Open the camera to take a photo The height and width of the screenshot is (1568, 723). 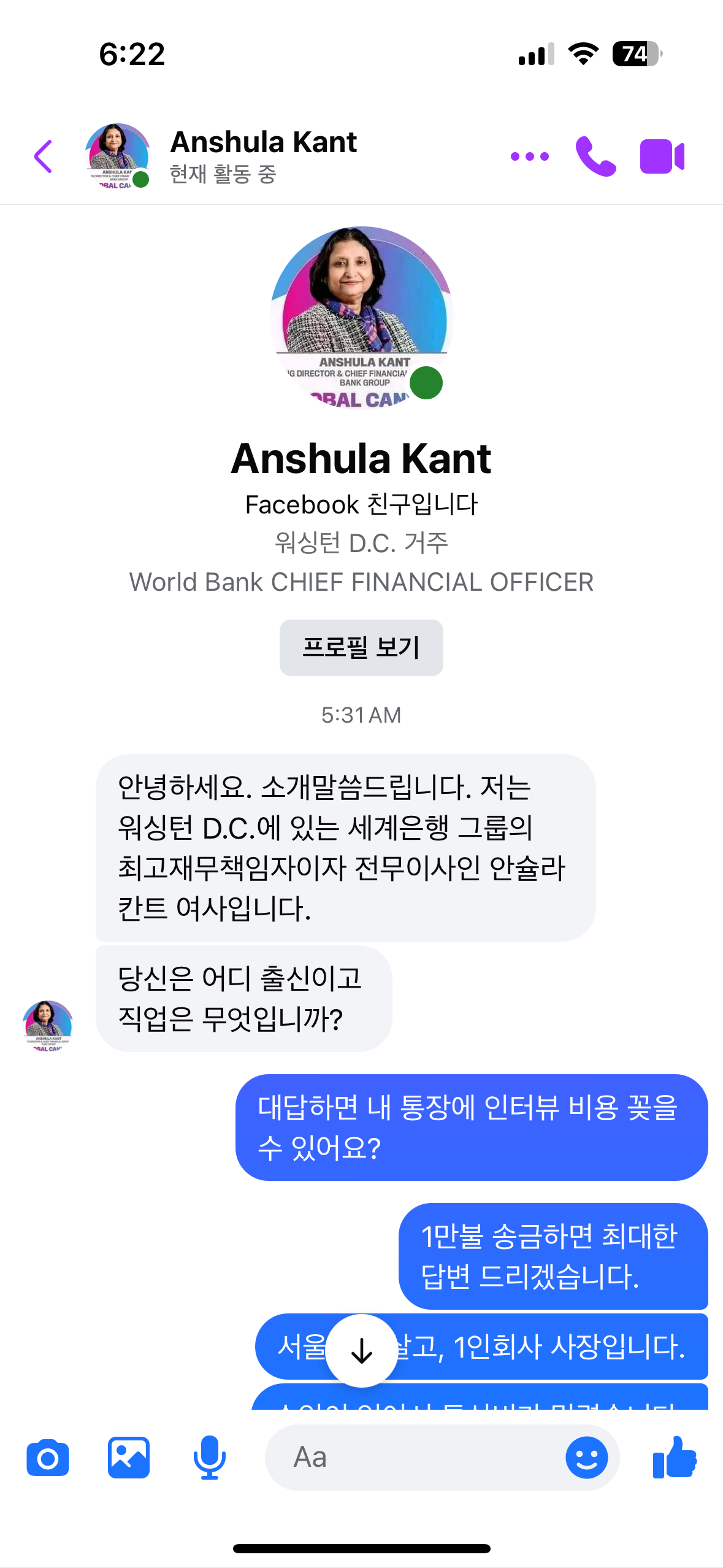pos(48,1458)
